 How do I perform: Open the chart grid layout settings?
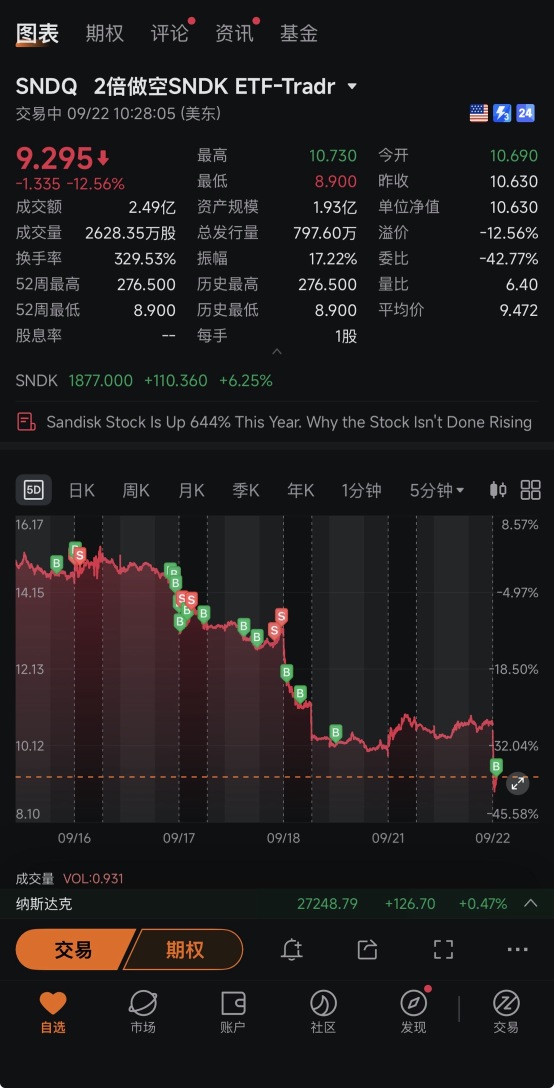pyautogui.click(x=530, y=490)
